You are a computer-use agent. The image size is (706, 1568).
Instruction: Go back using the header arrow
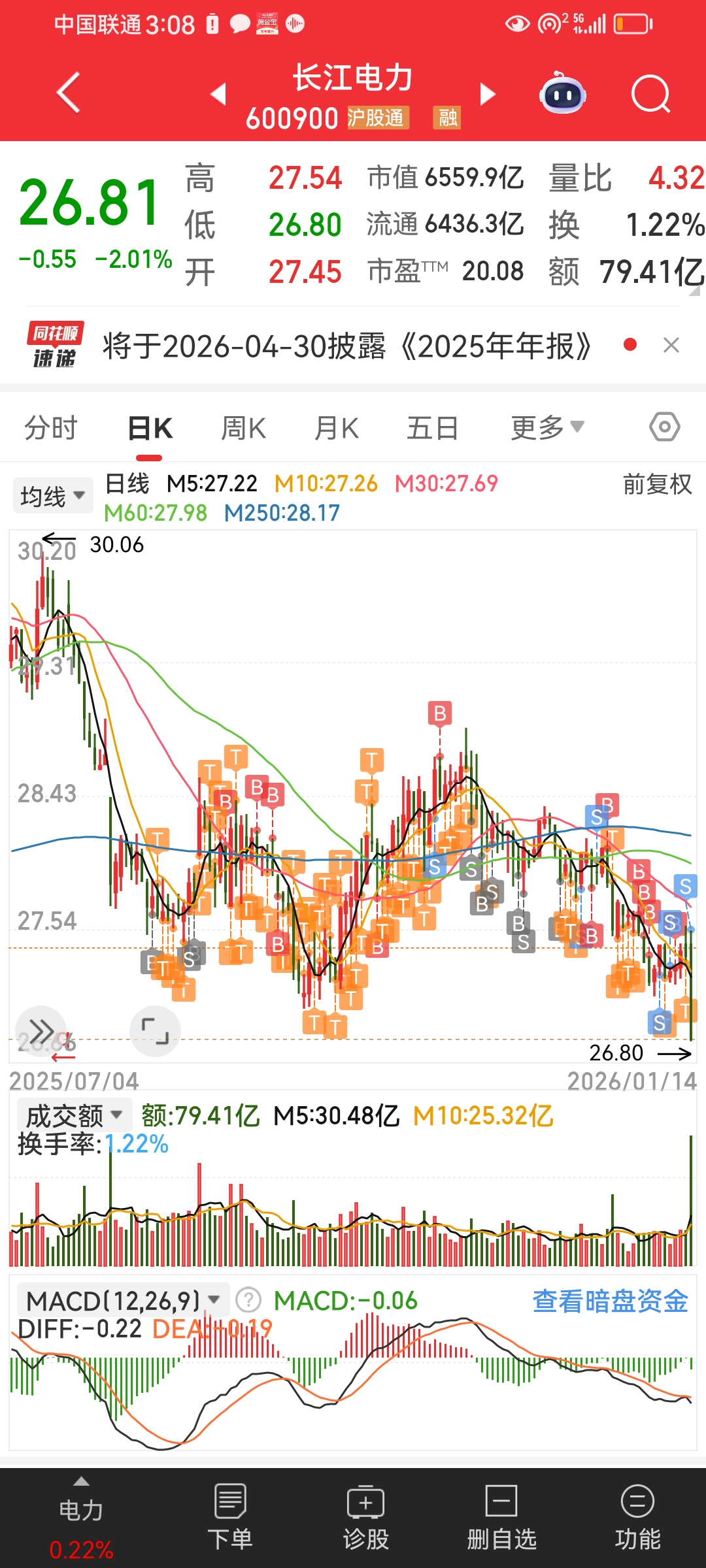[x=68, y=93]
